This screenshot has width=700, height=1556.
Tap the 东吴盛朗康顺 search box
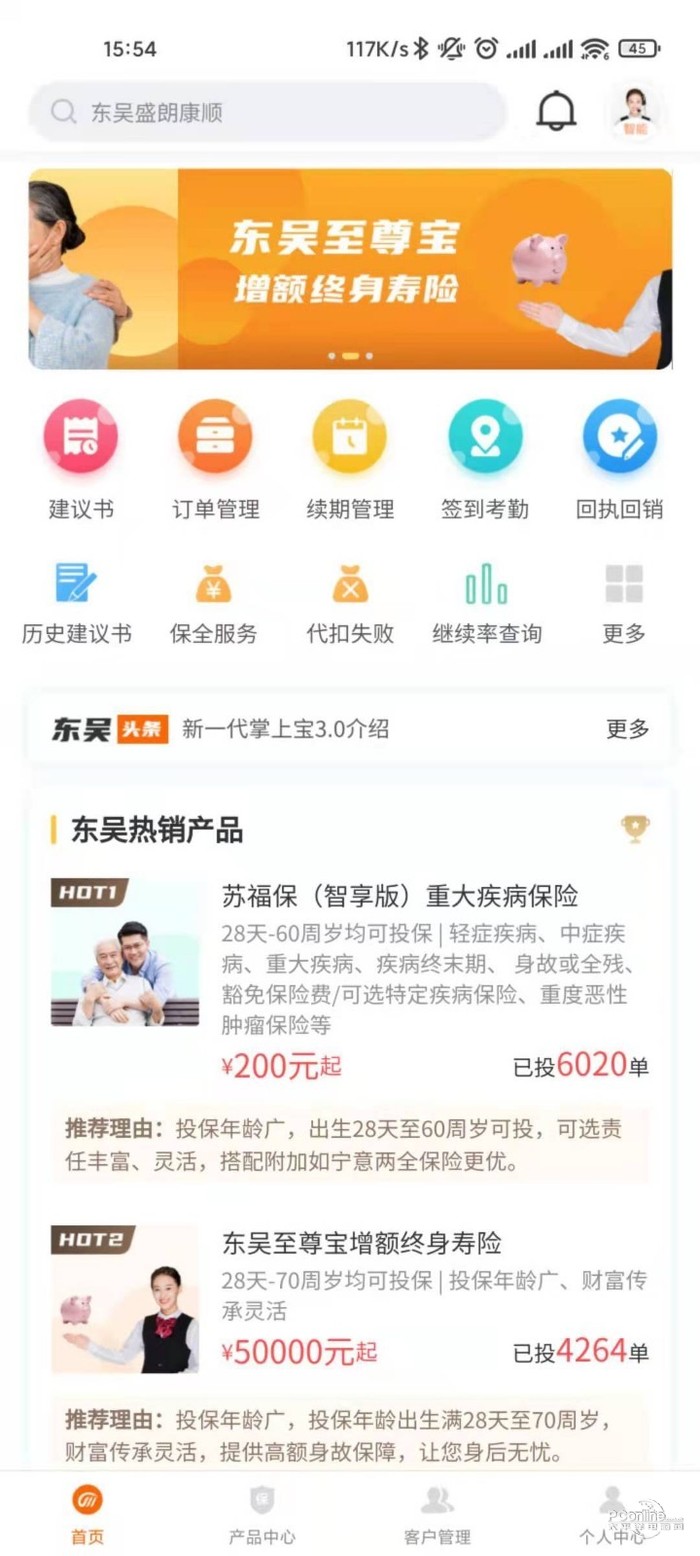click(266, 111)
